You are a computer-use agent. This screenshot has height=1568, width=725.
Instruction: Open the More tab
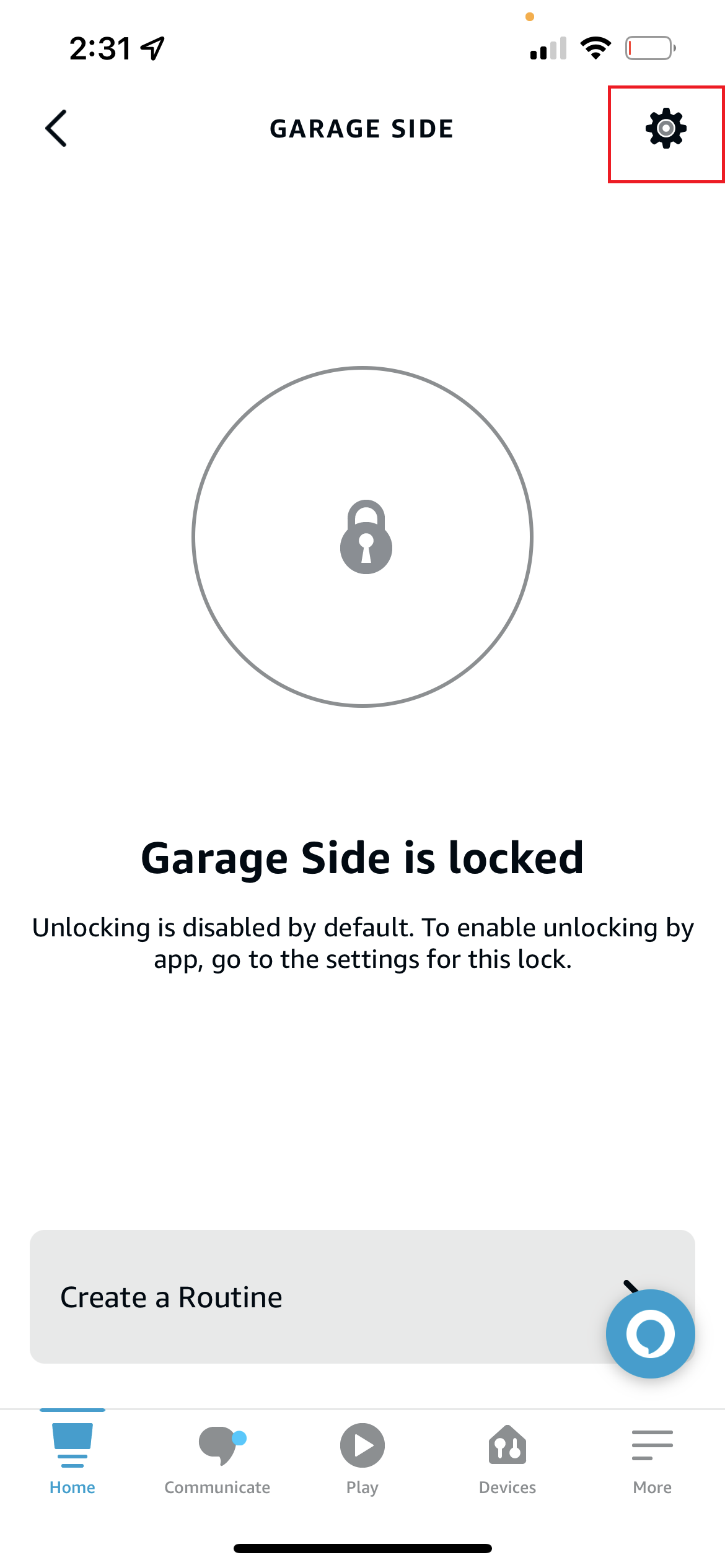click(x=652, y=1458)
